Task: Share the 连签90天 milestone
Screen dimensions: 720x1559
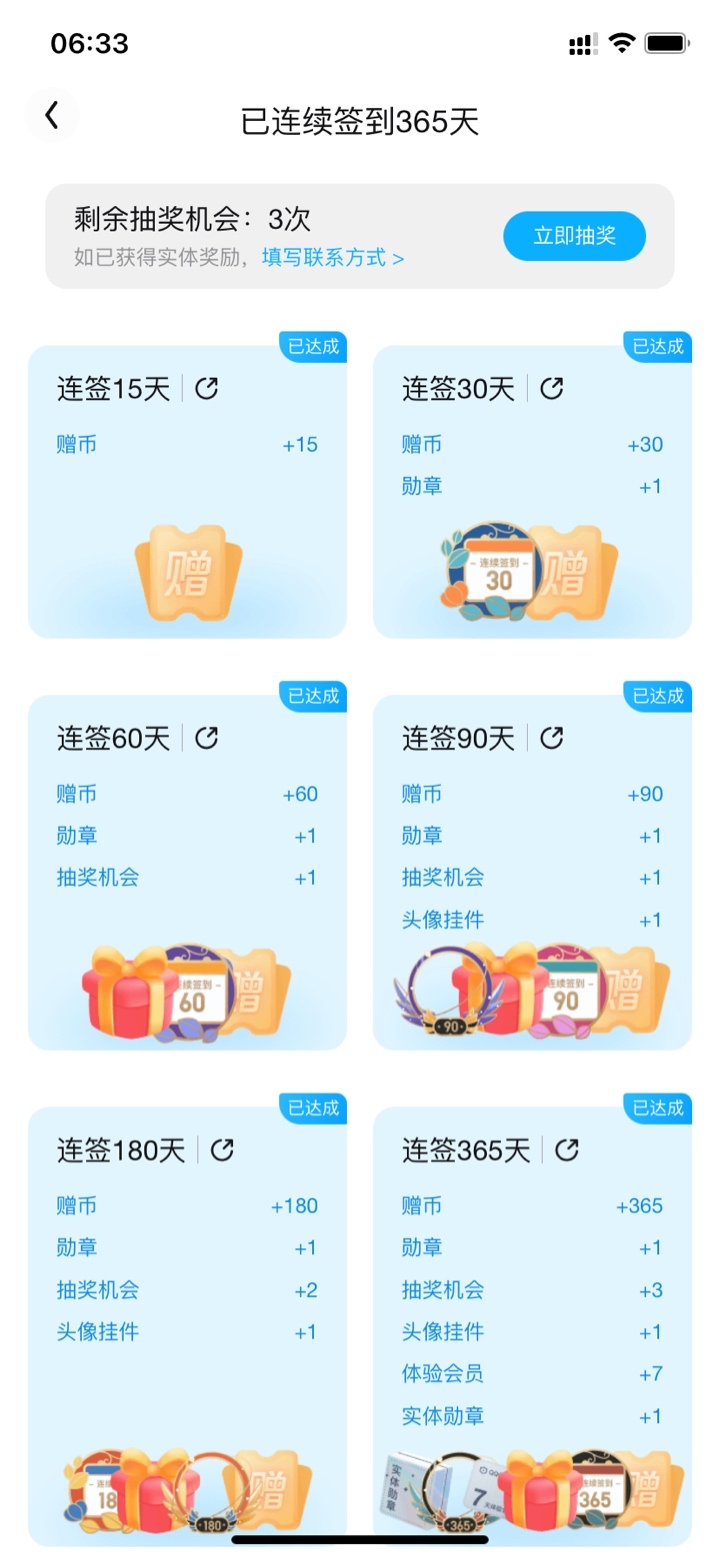Action: coord(551,738)
